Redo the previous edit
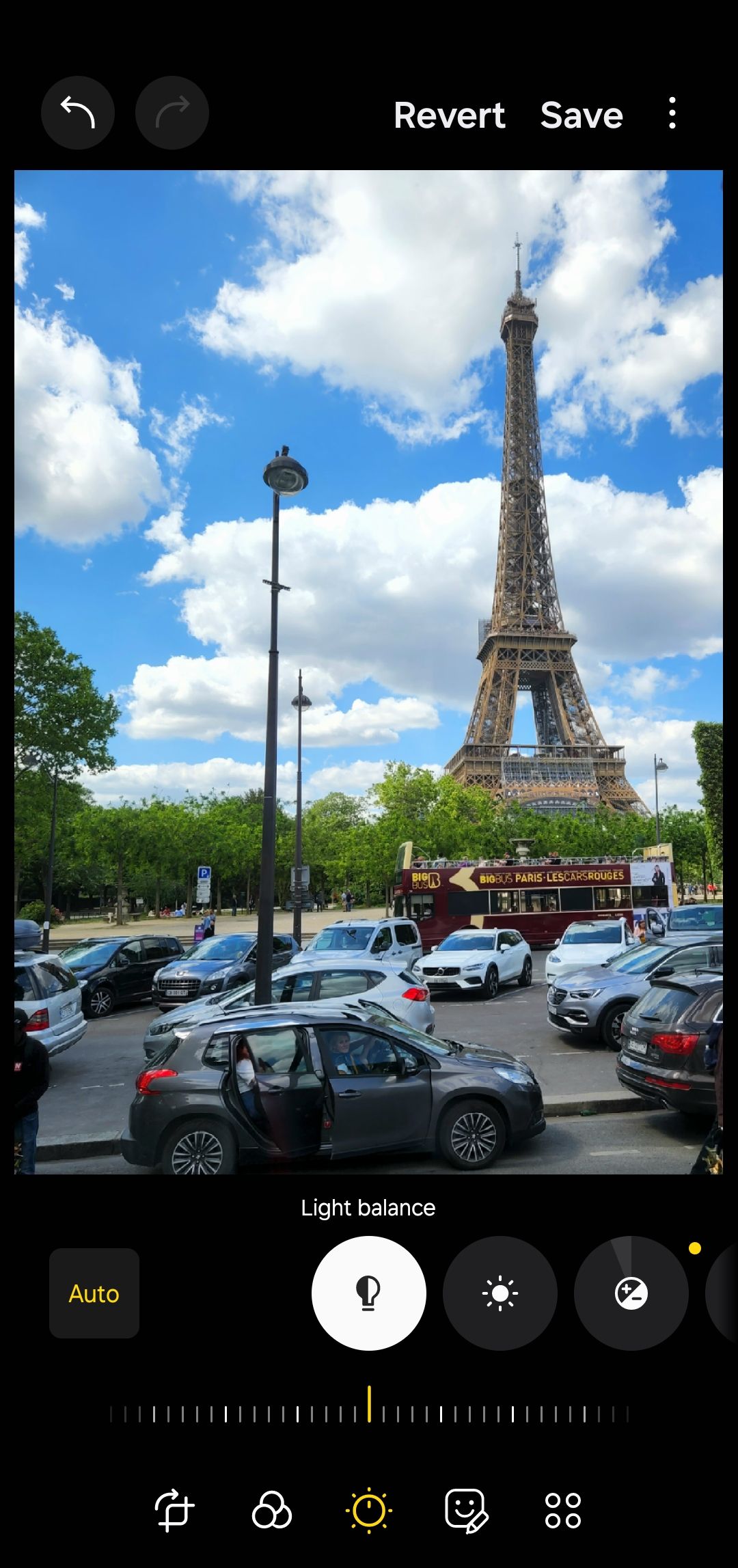Viewport: 738px width, 1568px height. click(x=172, y=113)
